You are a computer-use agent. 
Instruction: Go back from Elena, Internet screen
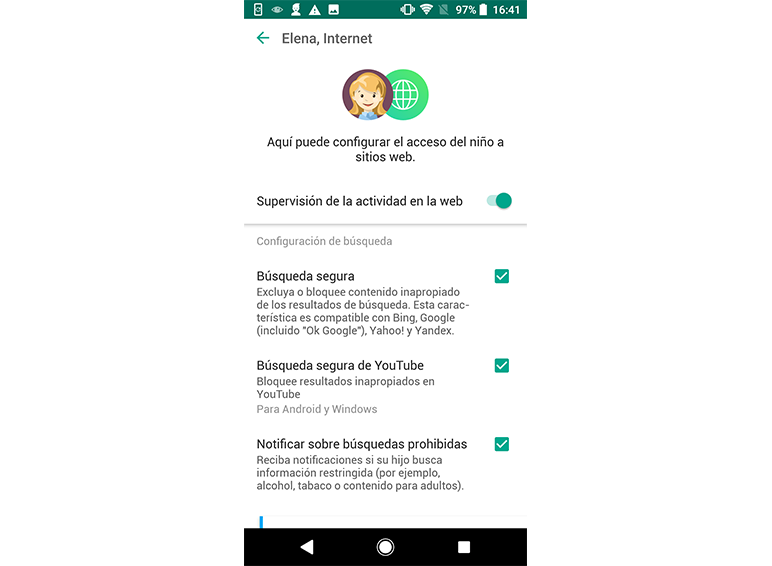click(263, 38)
